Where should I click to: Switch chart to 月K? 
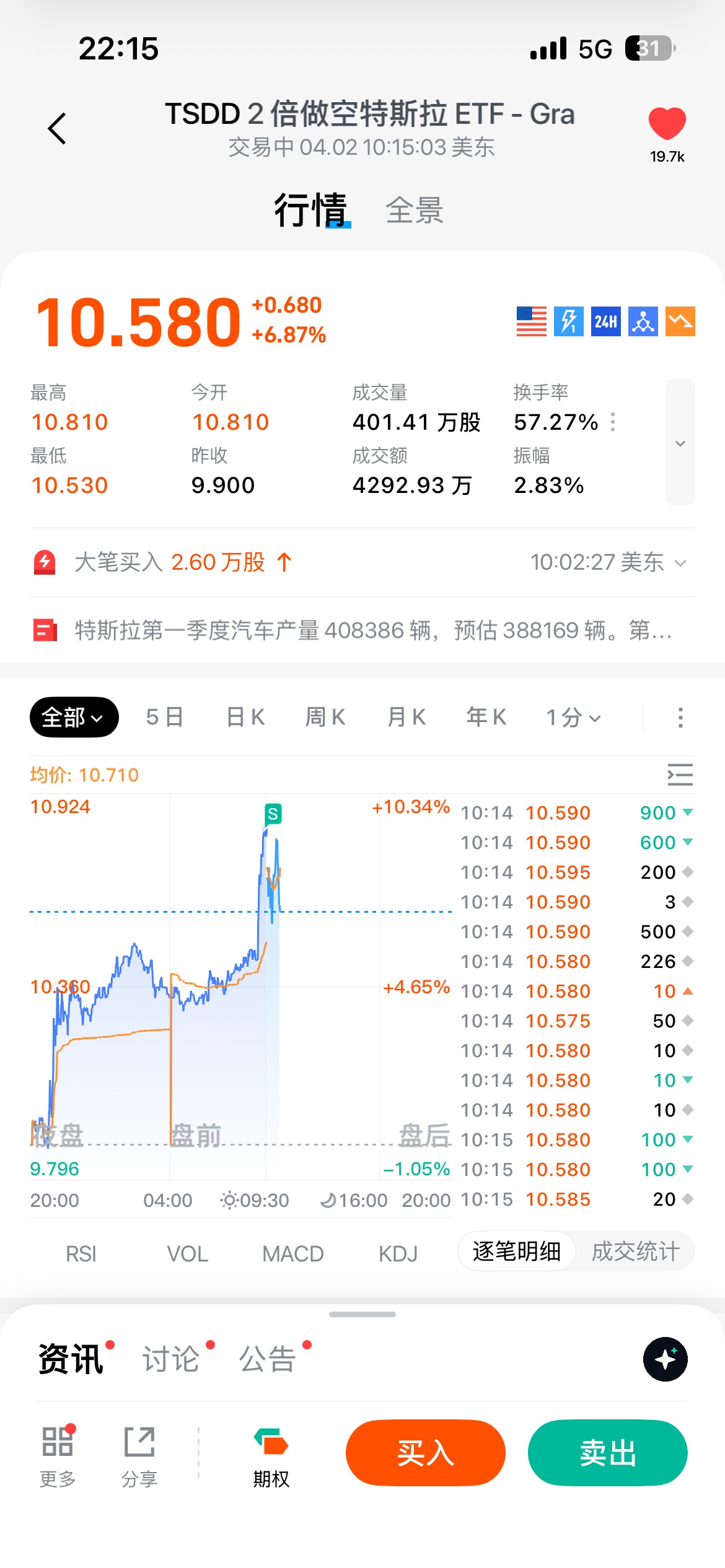tap(406, 717)
